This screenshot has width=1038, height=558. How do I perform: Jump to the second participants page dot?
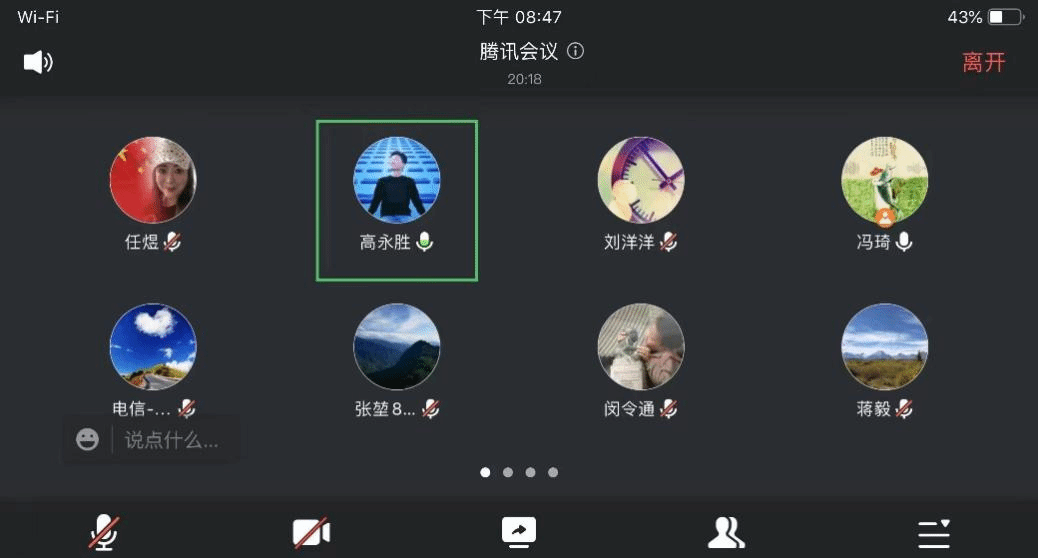[508, 472]
